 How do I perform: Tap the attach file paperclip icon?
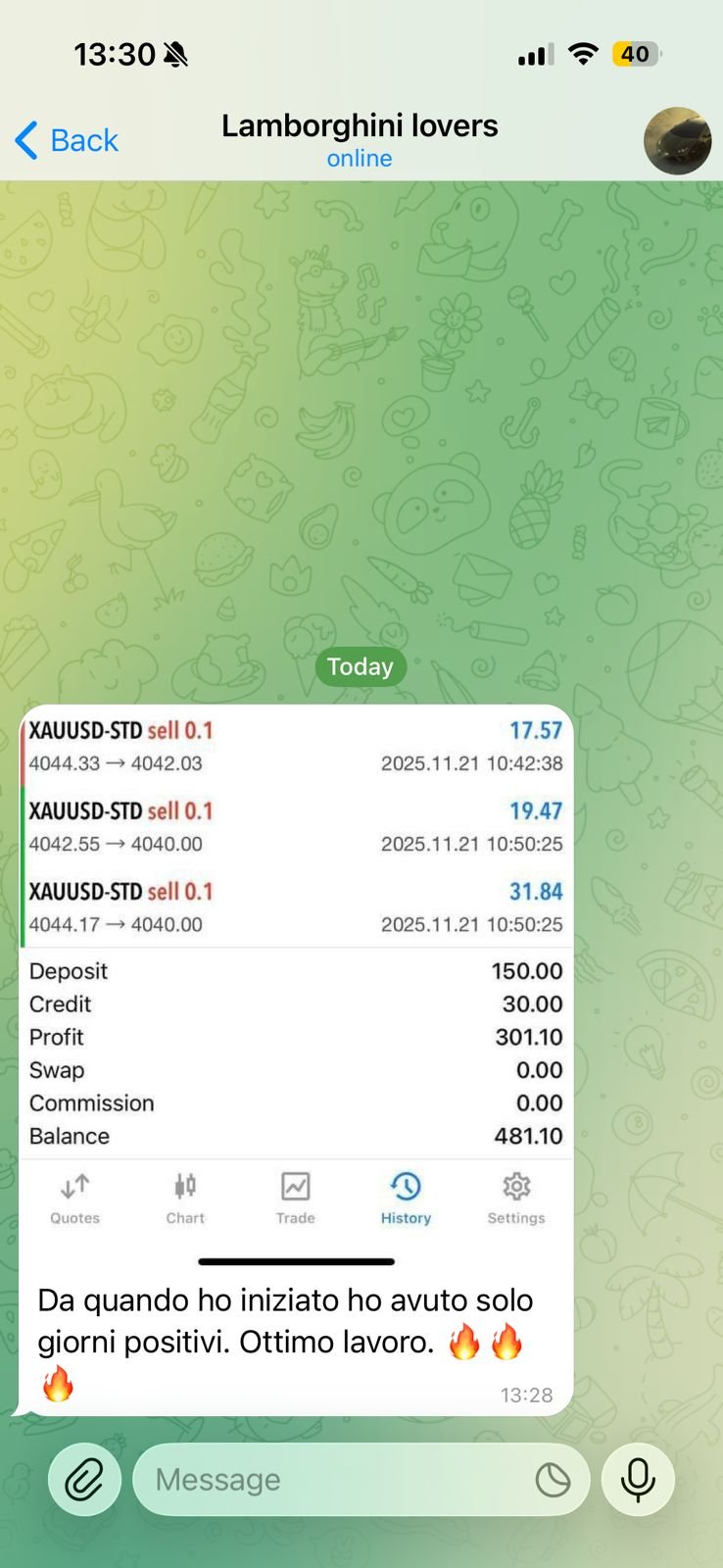84,1479
